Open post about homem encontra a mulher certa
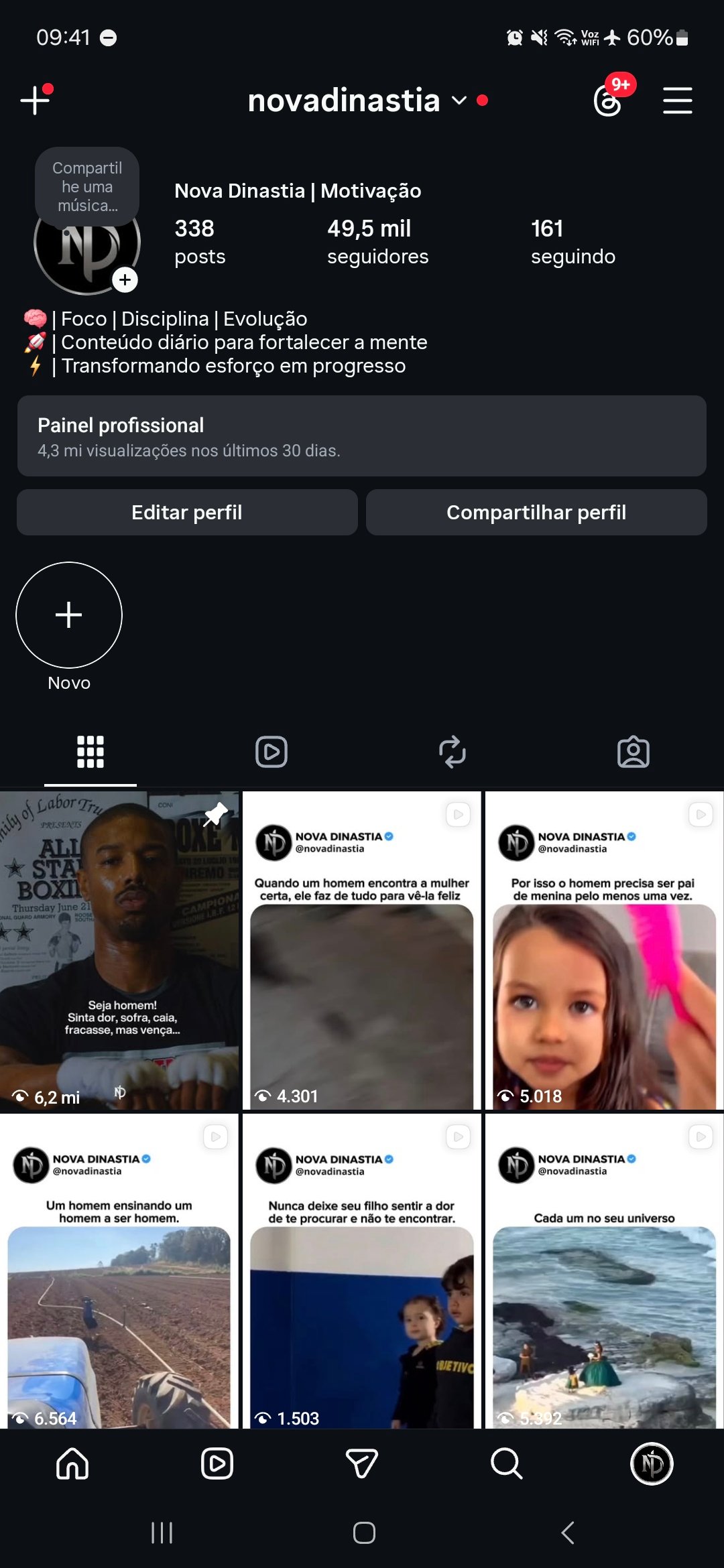 (362, 950)
